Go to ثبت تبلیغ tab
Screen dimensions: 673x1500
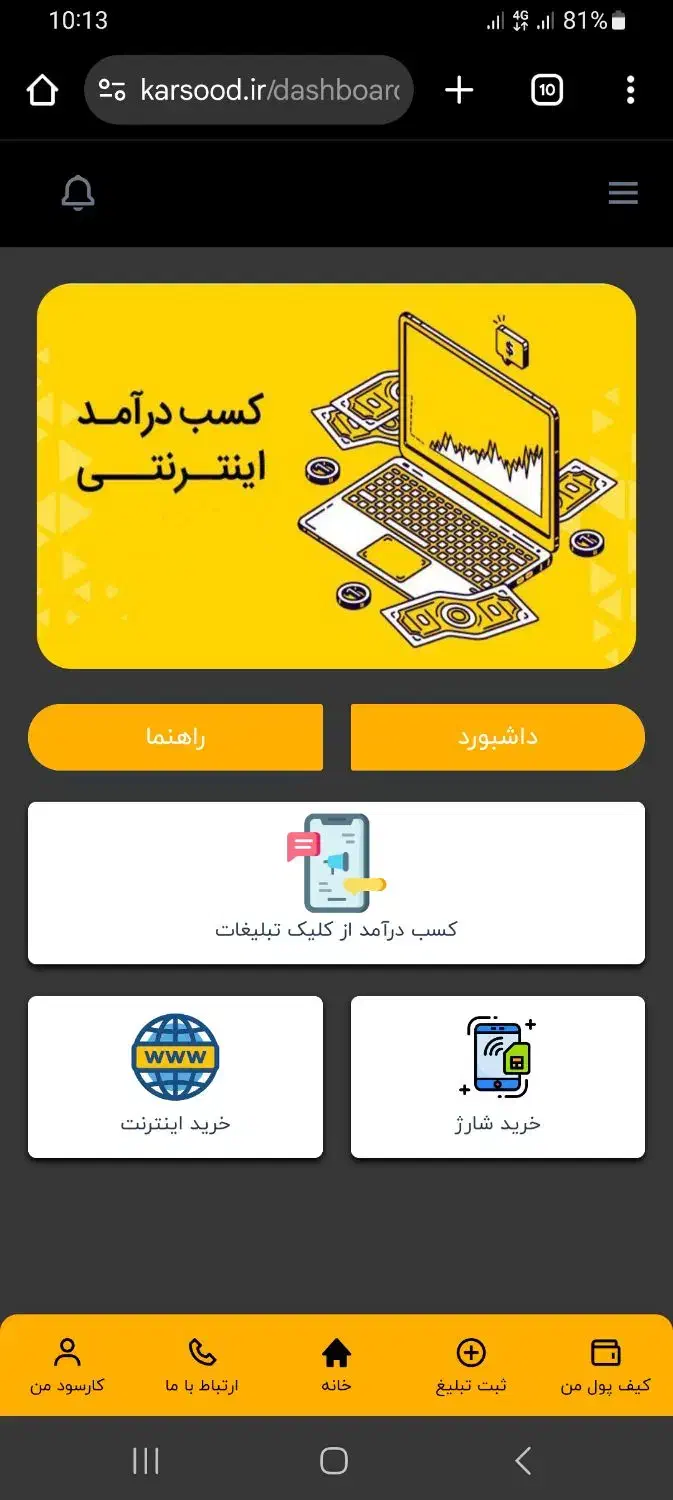click(x=471, y=1365)
